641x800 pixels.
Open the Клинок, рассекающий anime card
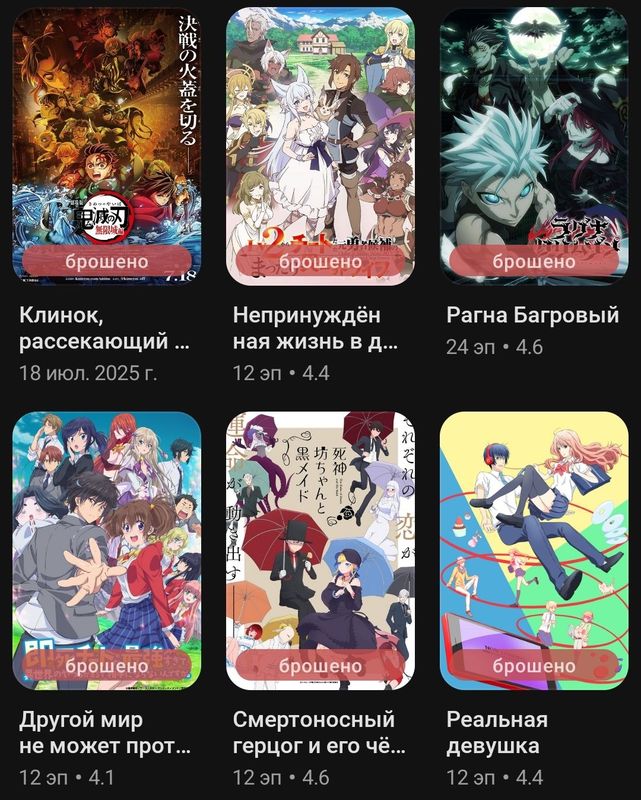107,147
